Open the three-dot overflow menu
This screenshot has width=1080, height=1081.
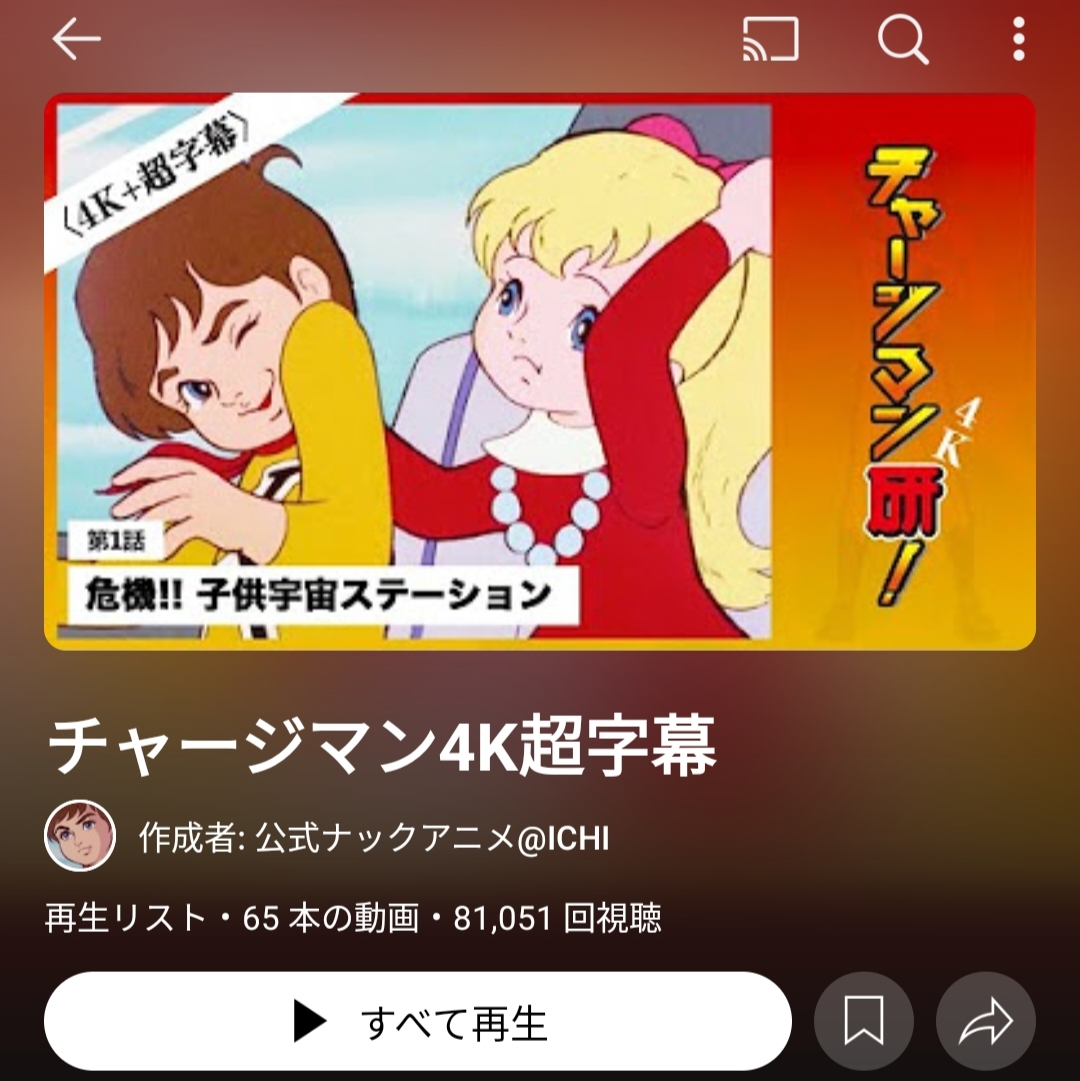tap(1018, 40)
